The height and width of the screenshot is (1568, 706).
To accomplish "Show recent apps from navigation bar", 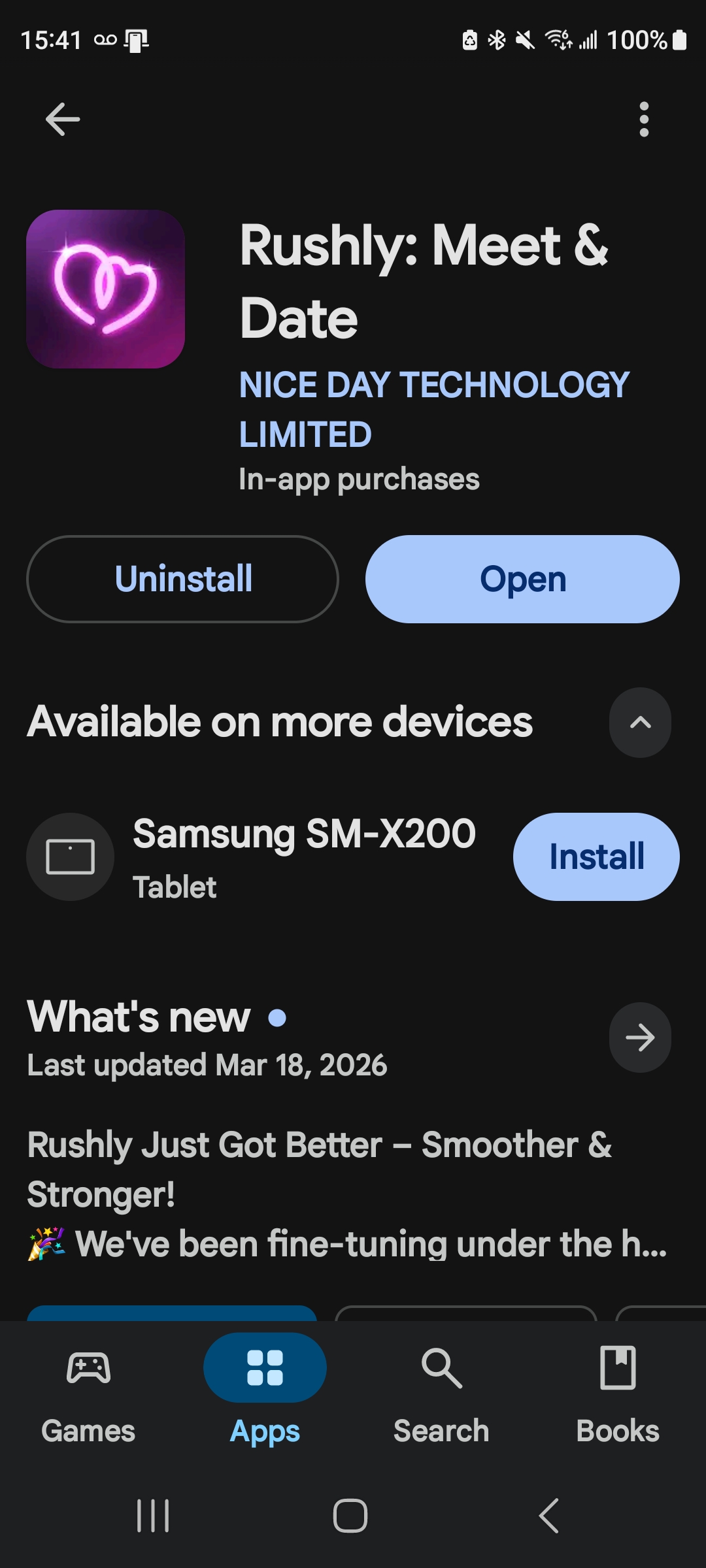I will point(153,1516).
